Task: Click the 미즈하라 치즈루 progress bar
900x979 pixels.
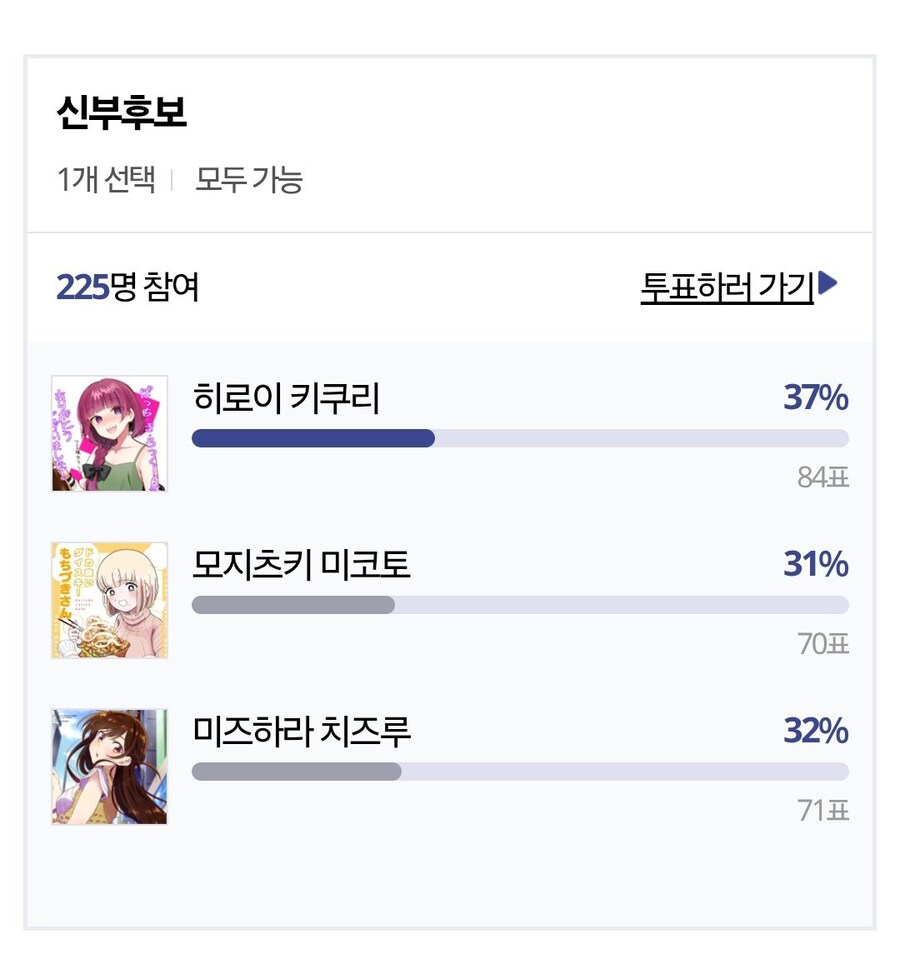Action: pyautogui.click(x=520, y=770)
